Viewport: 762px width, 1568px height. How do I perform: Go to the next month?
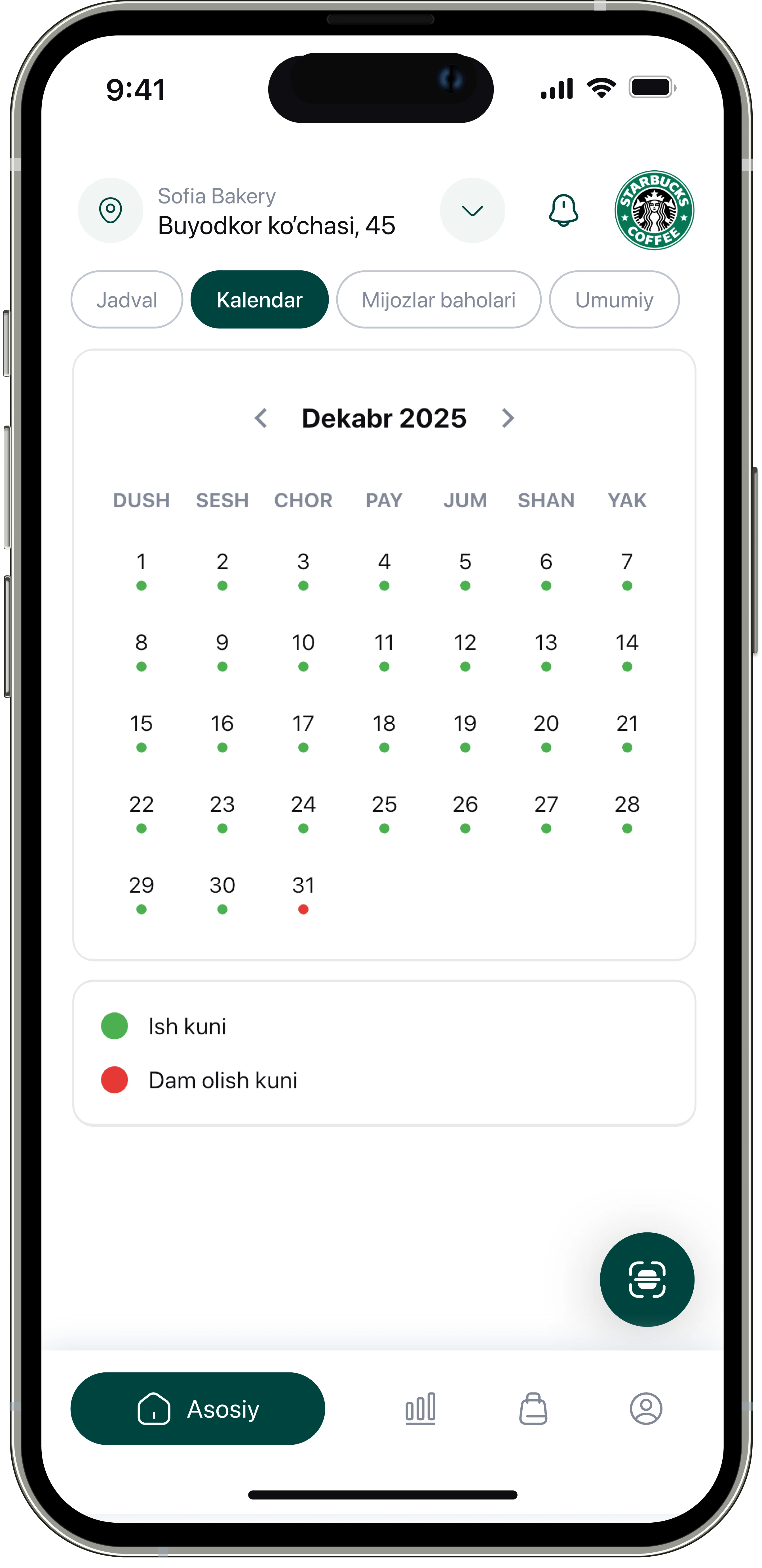pyautogui.click(x=508, y=418)
